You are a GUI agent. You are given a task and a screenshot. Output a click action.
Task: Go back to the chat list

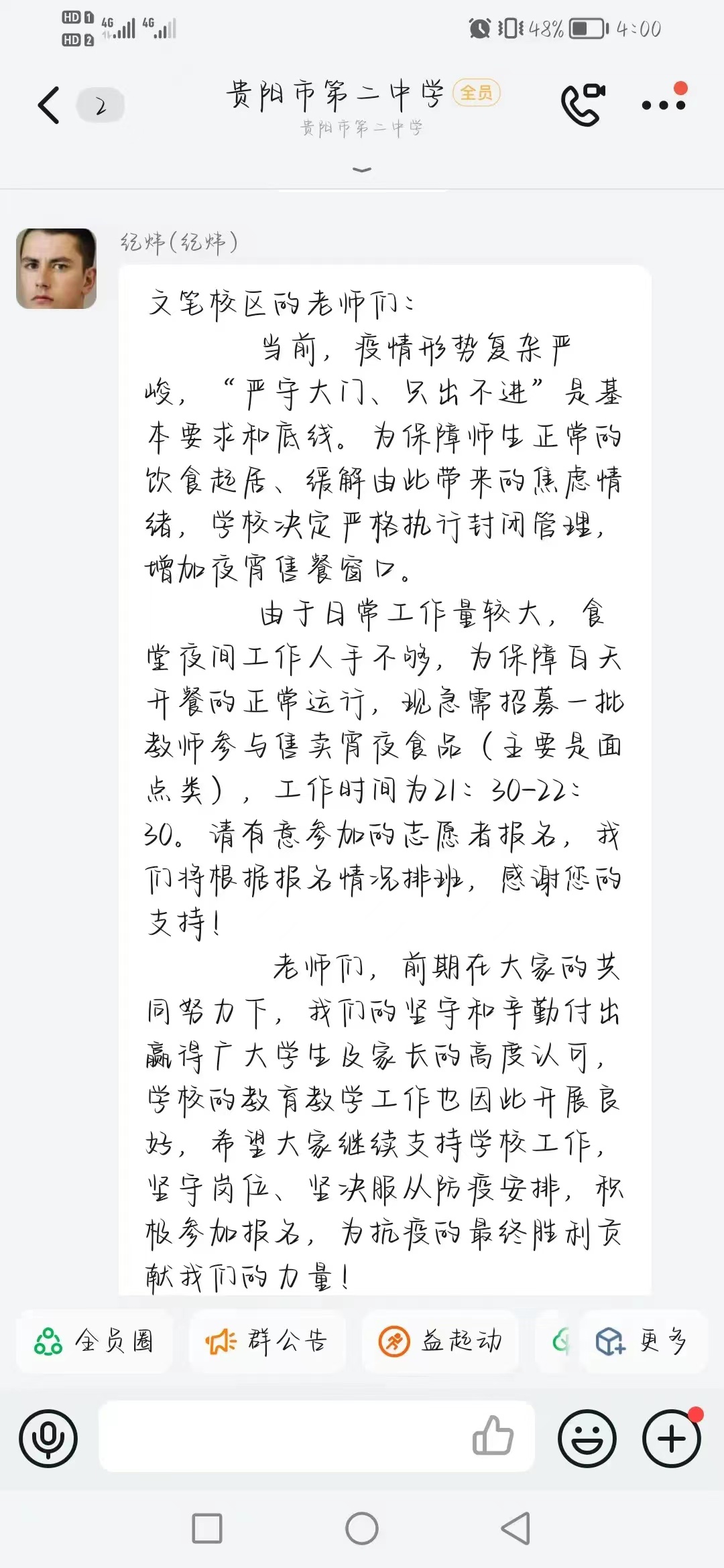[49, 105]
